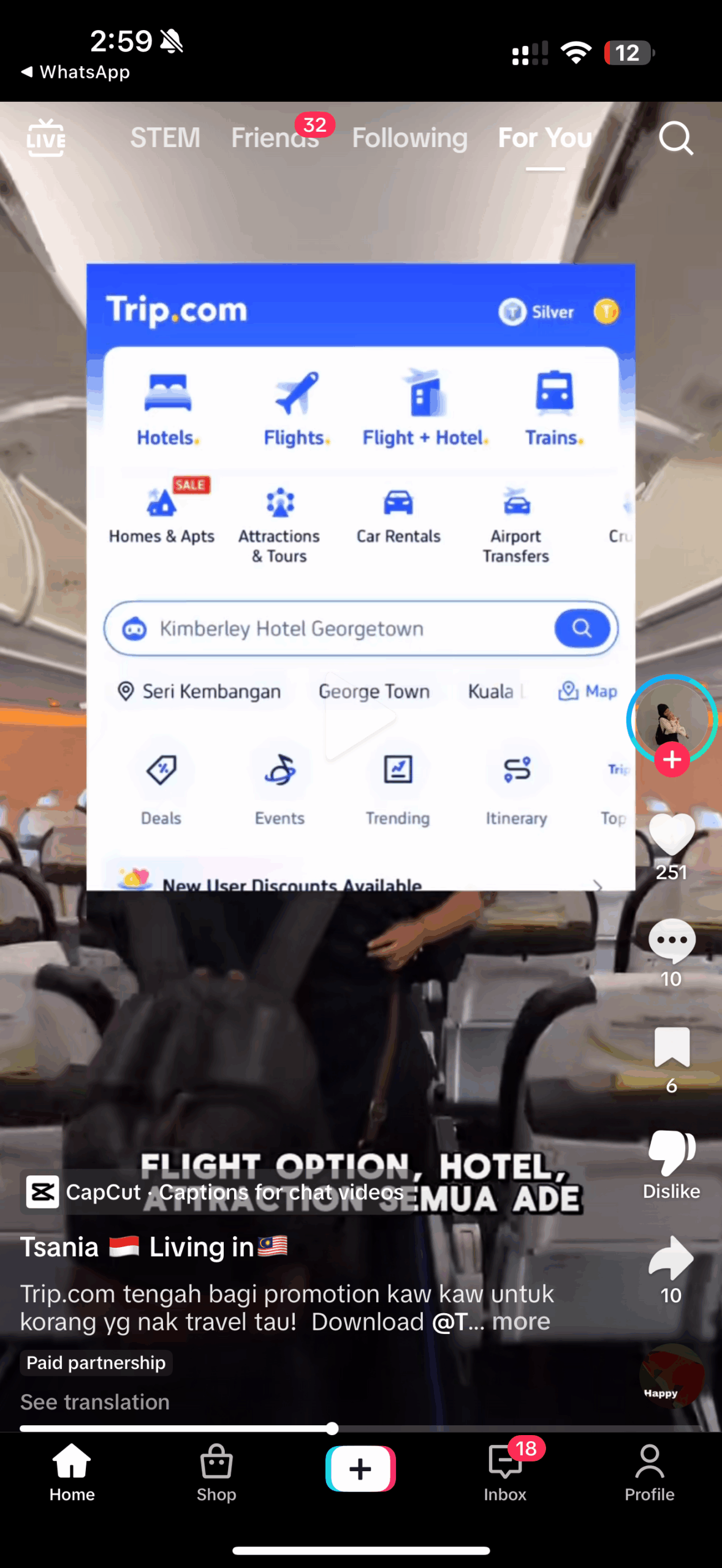The width and height of the screenshot is (722, 1568).
Task: Open the comments bubble
Action: point(672,941)
